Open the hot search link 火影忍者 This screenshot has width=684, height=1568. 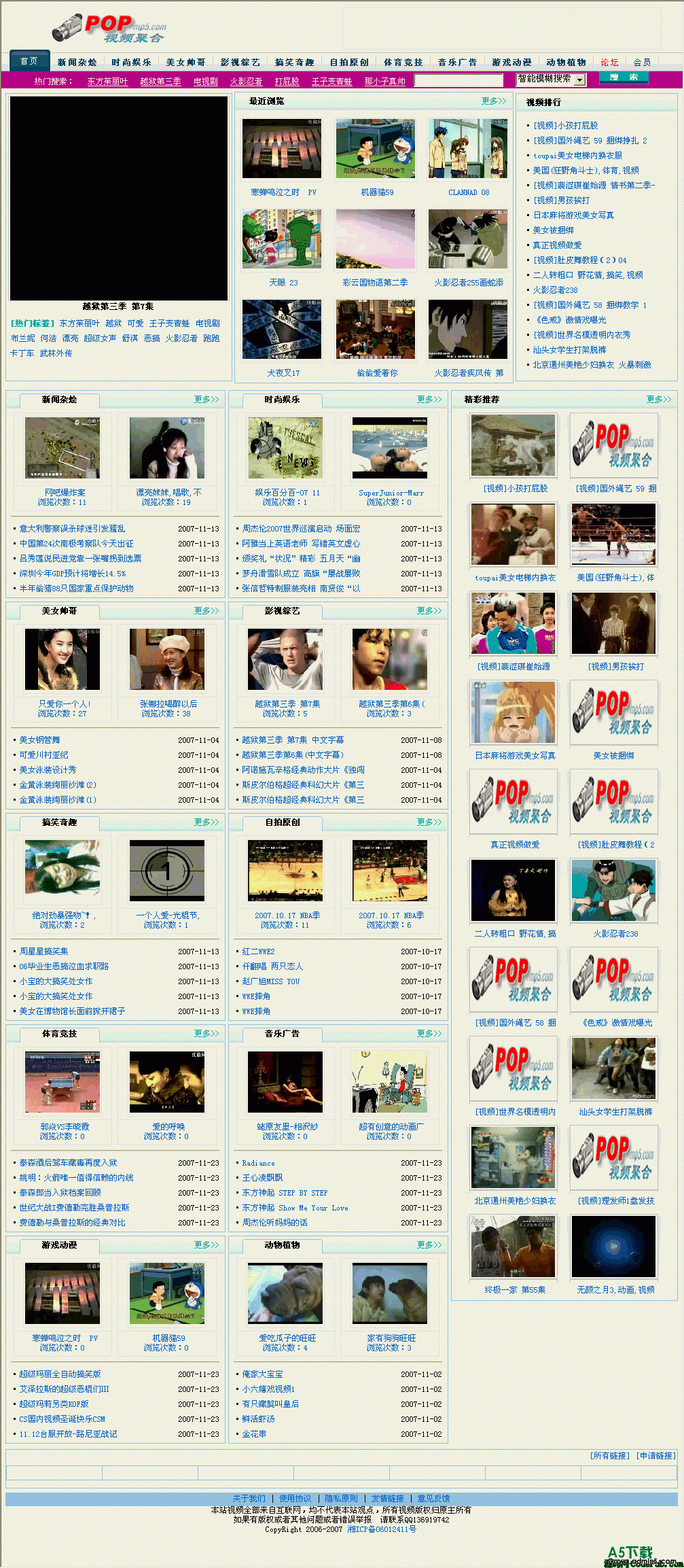coord(246,82)
